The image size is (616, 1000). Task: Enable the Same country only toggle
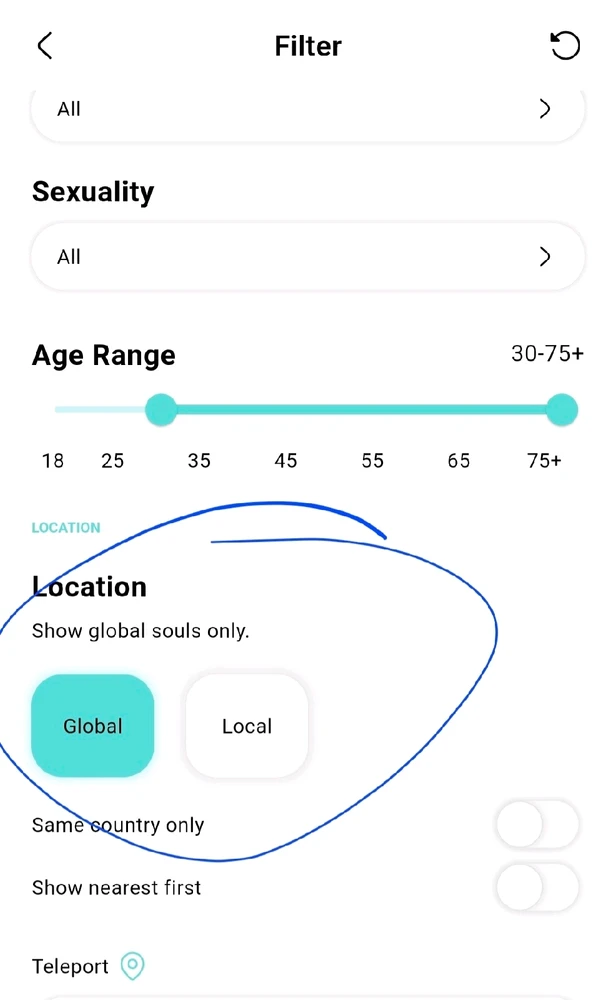(x=537, y=825)
